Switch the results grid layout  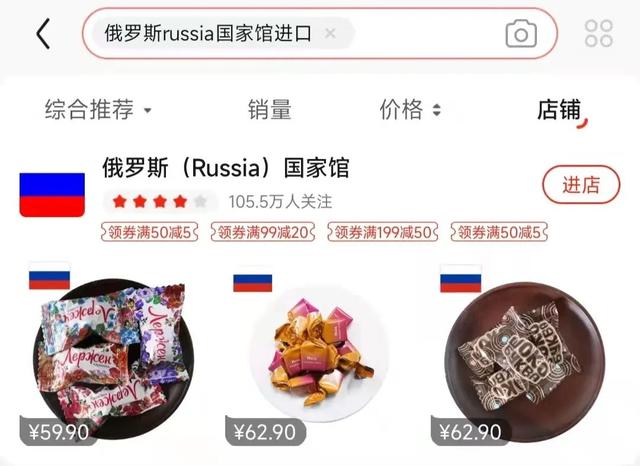(x=599, y=33)
